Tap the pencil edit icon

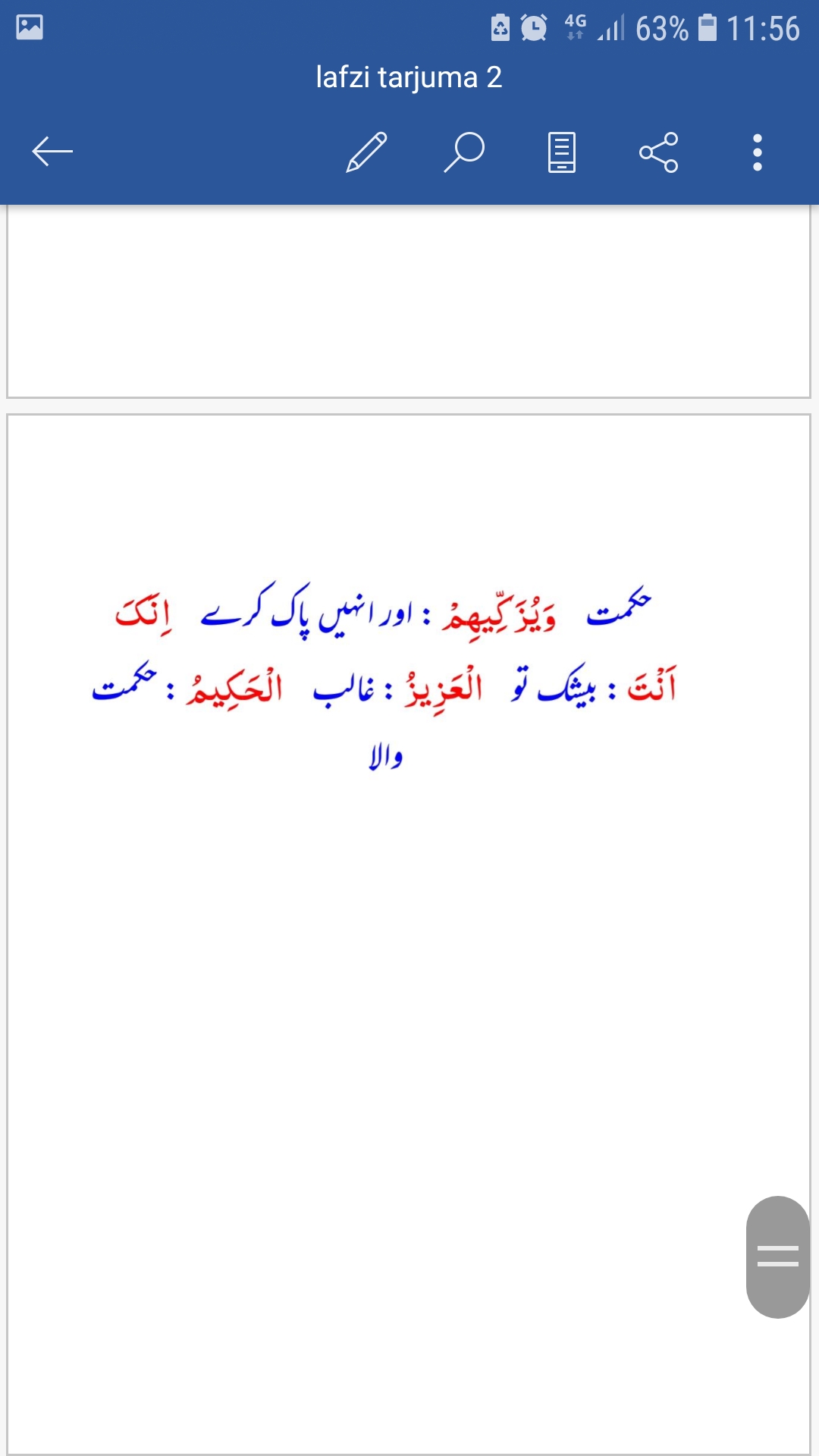366,152
